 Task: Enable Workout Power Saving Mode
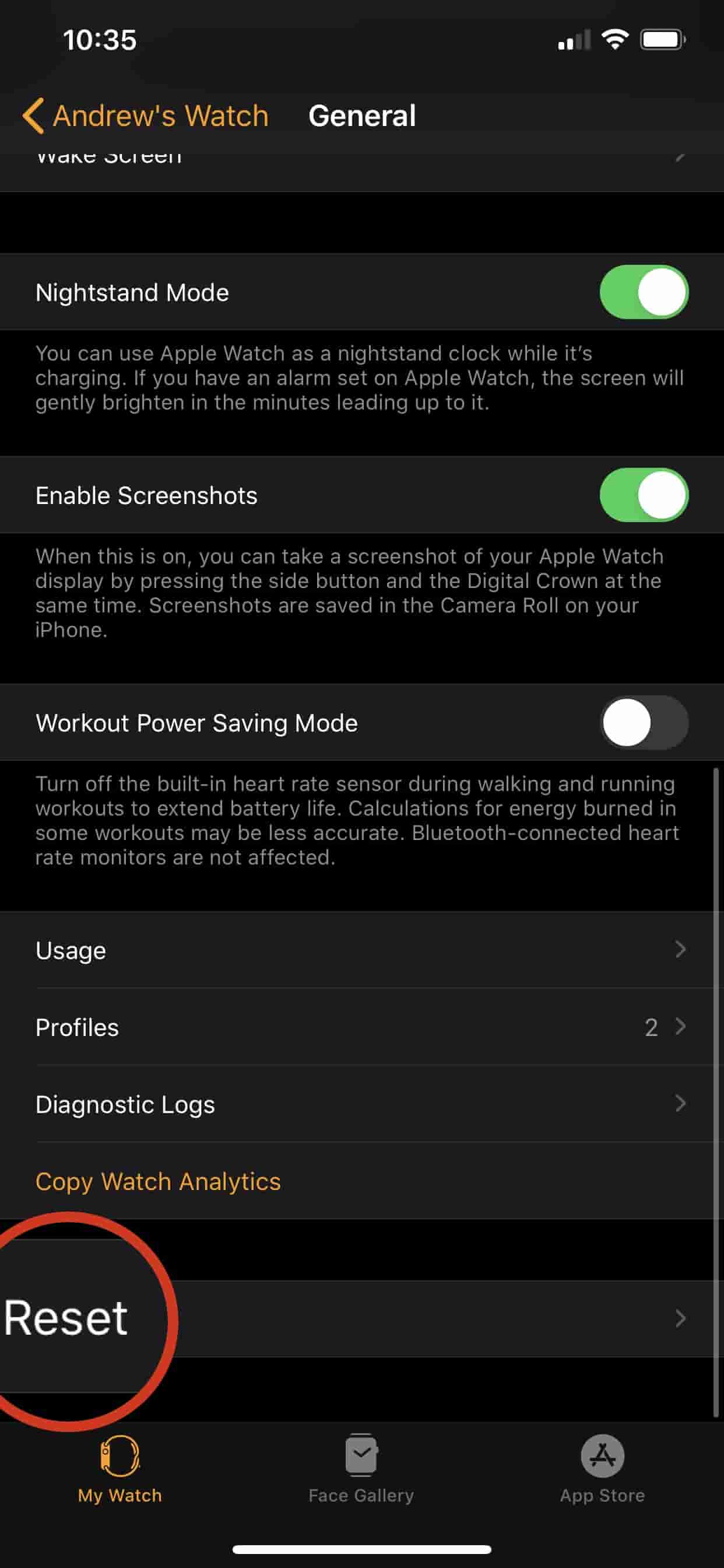click(644, 723)
